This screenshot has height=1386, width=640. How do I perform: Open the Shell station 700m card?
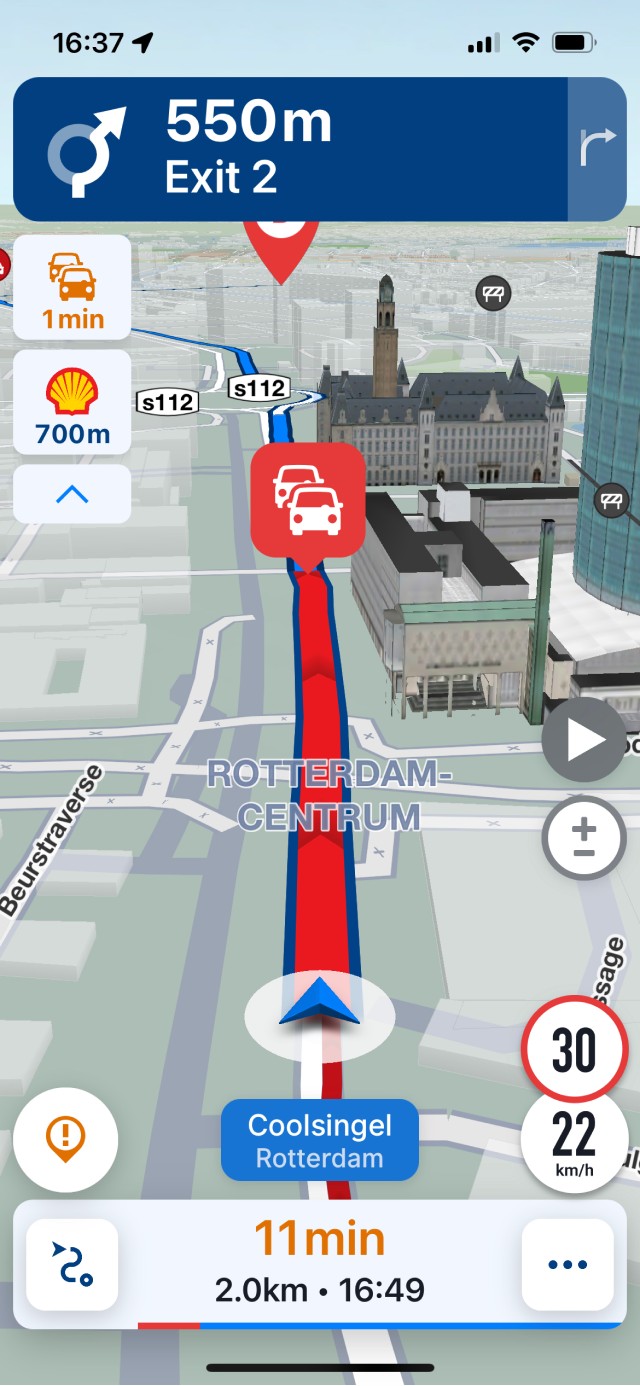[72, 403]
